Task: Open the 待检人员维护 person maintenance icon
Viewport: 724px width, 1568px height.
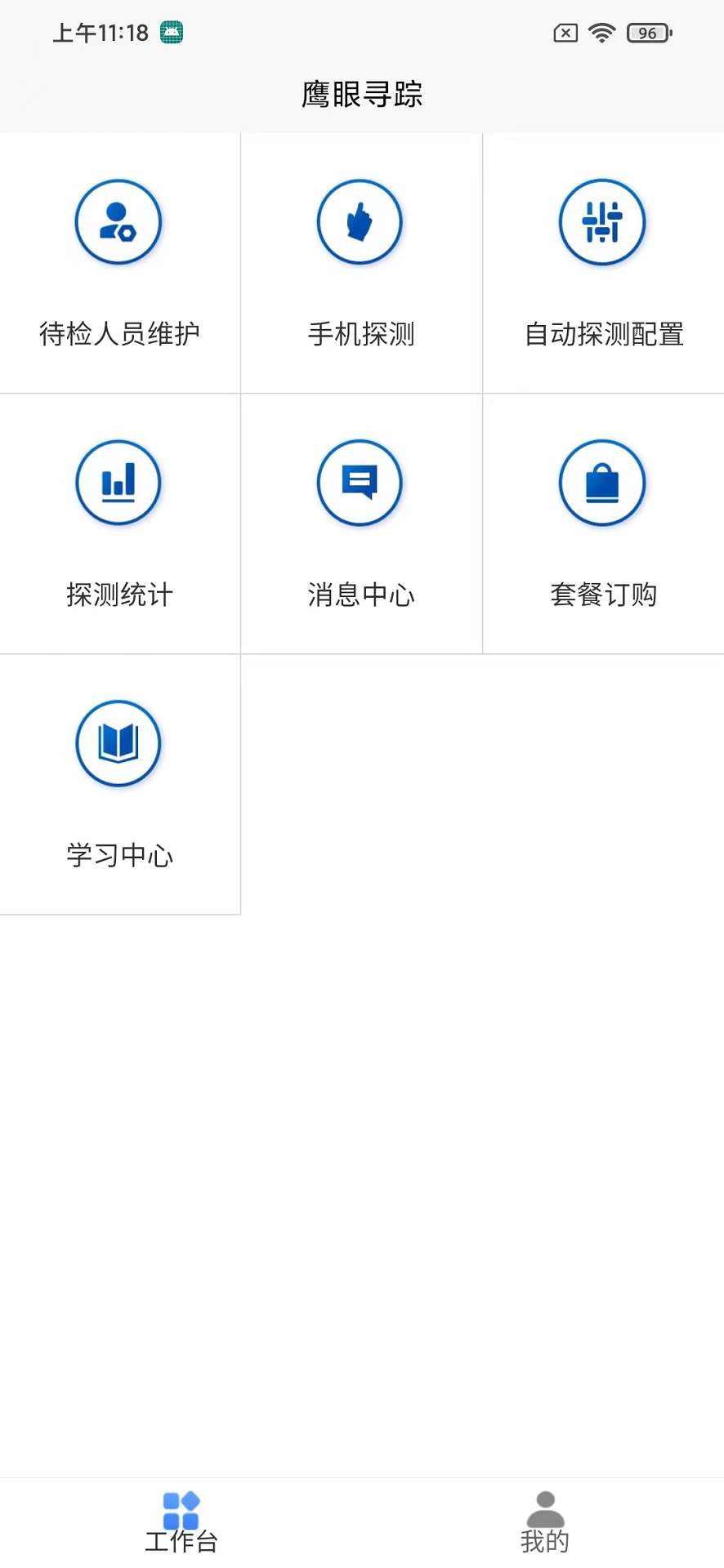Action: pyautogui.click(x=118, y=222)
